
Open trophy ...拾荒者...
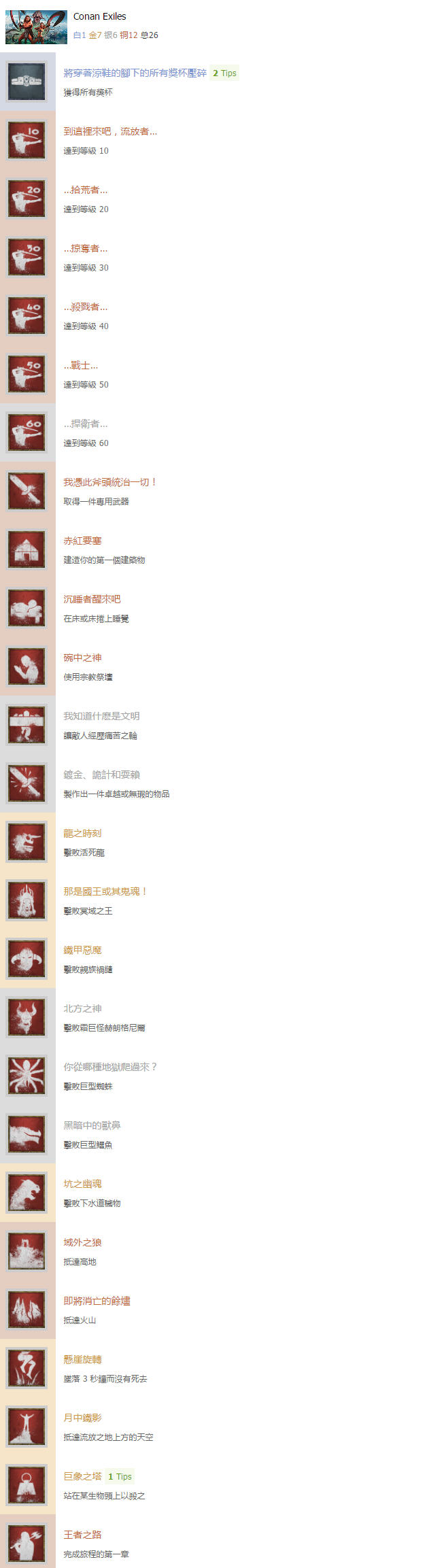[86, 190]
